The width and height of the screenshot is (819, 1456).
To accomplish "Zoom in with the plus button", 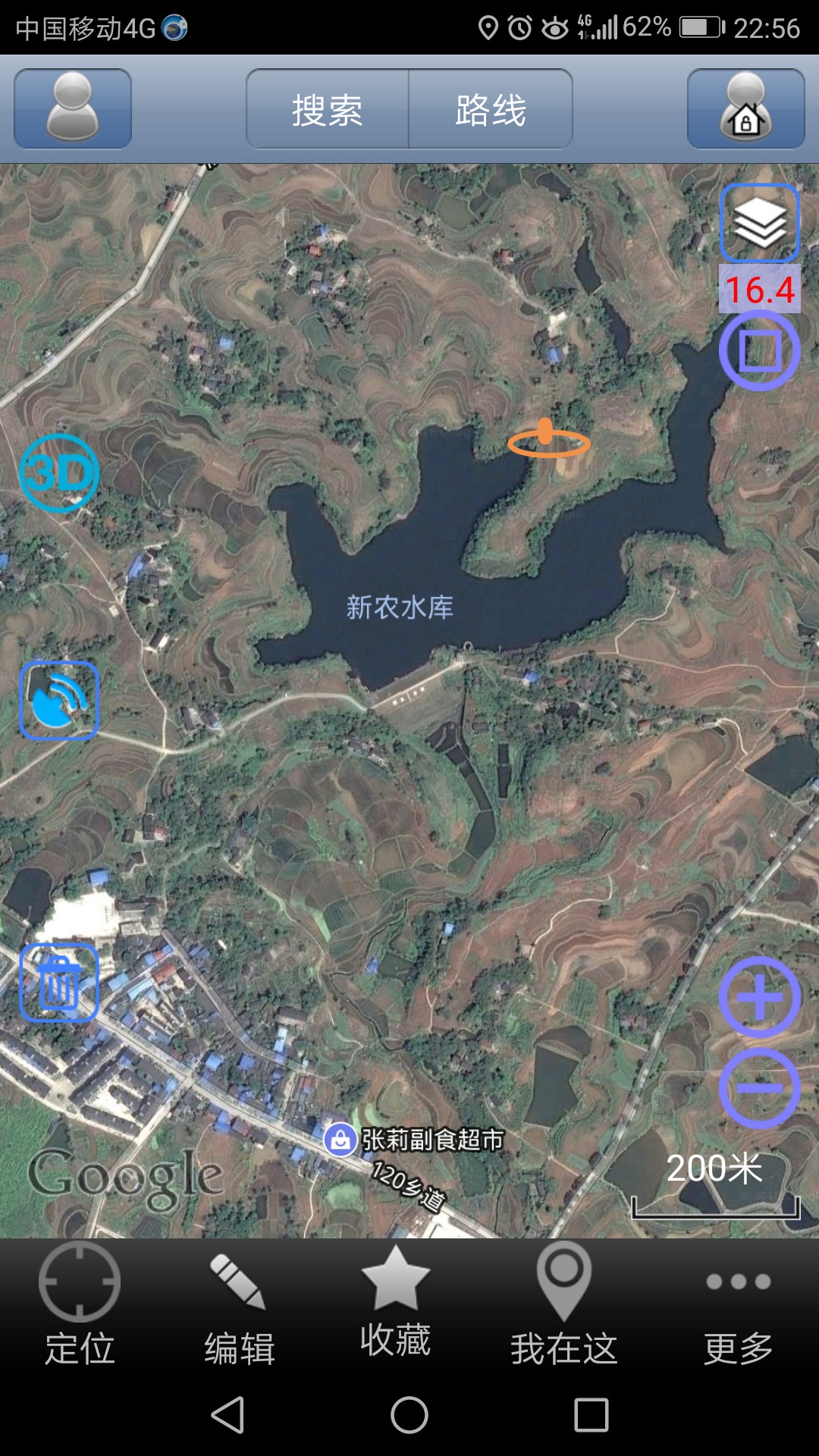I will (x=759, y=997).
